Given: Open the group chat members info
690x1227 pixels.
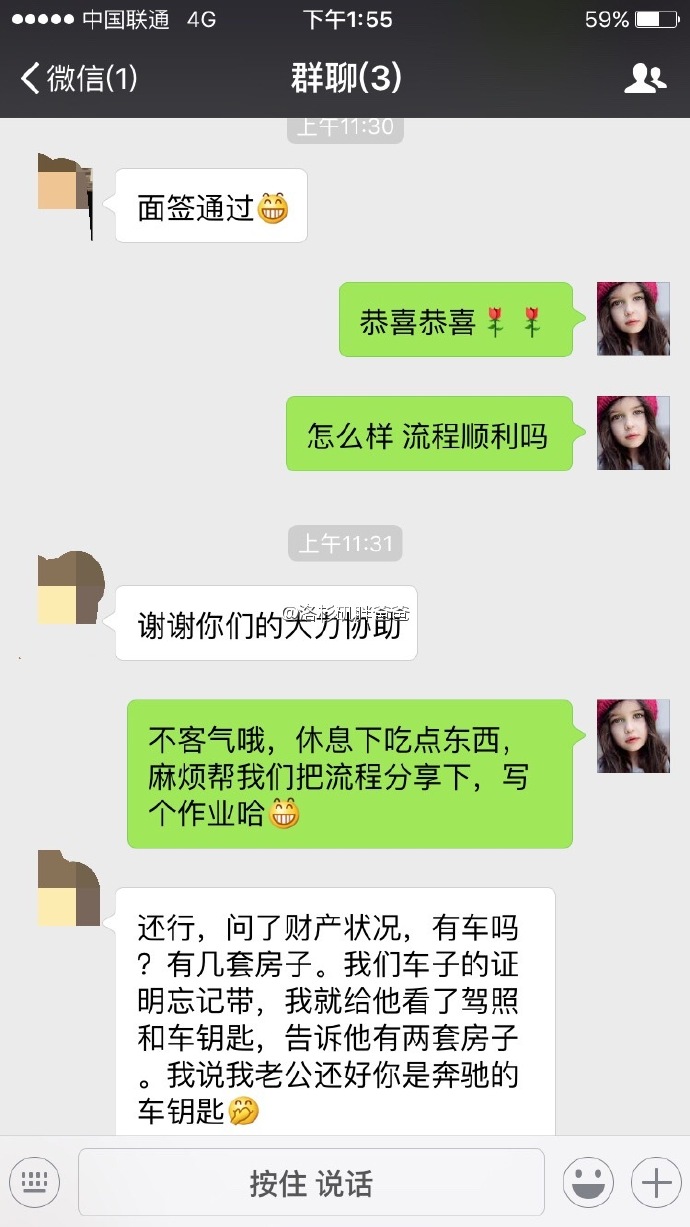Looking at the screenshot, I should tap(645, 78).
